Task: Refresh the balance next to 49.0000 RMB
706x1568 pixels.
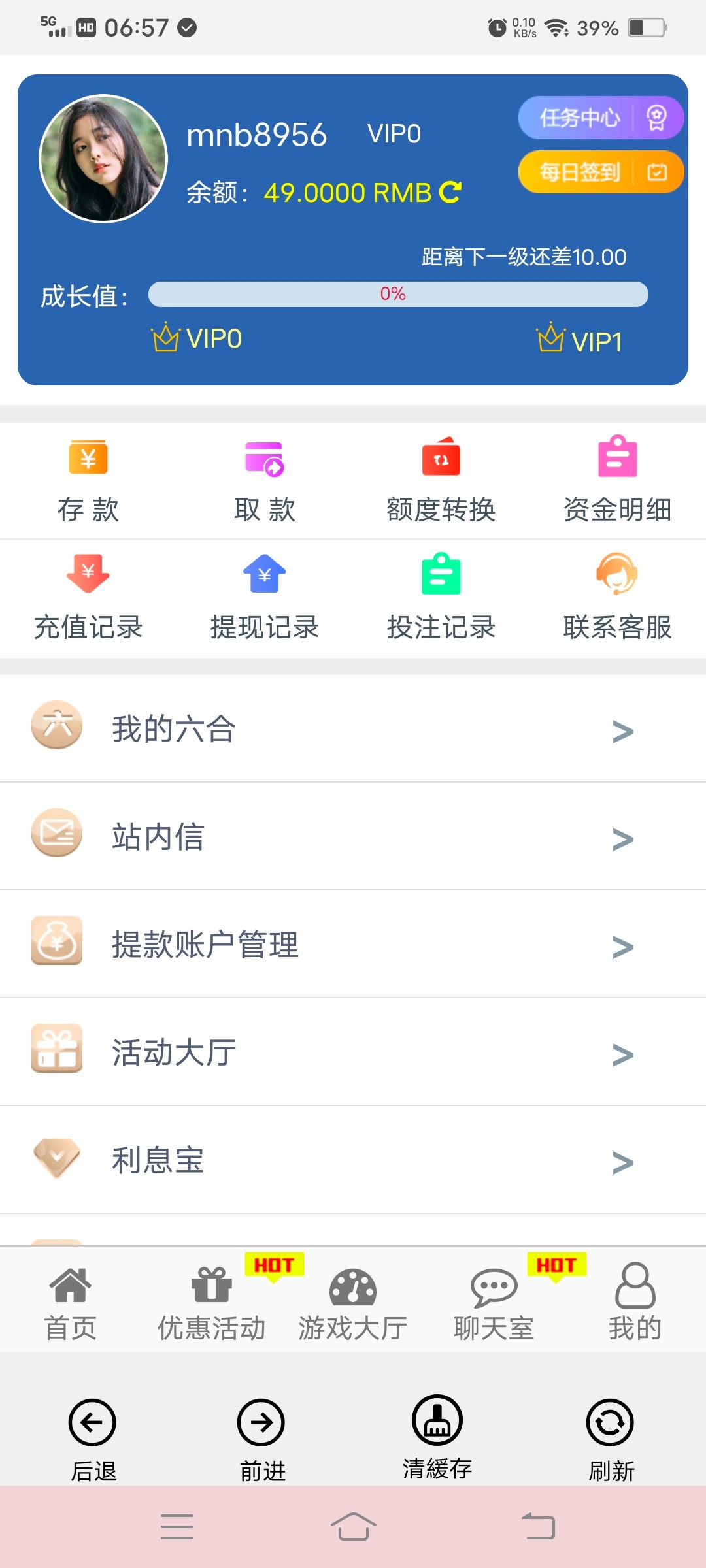Action: point(450,192)
